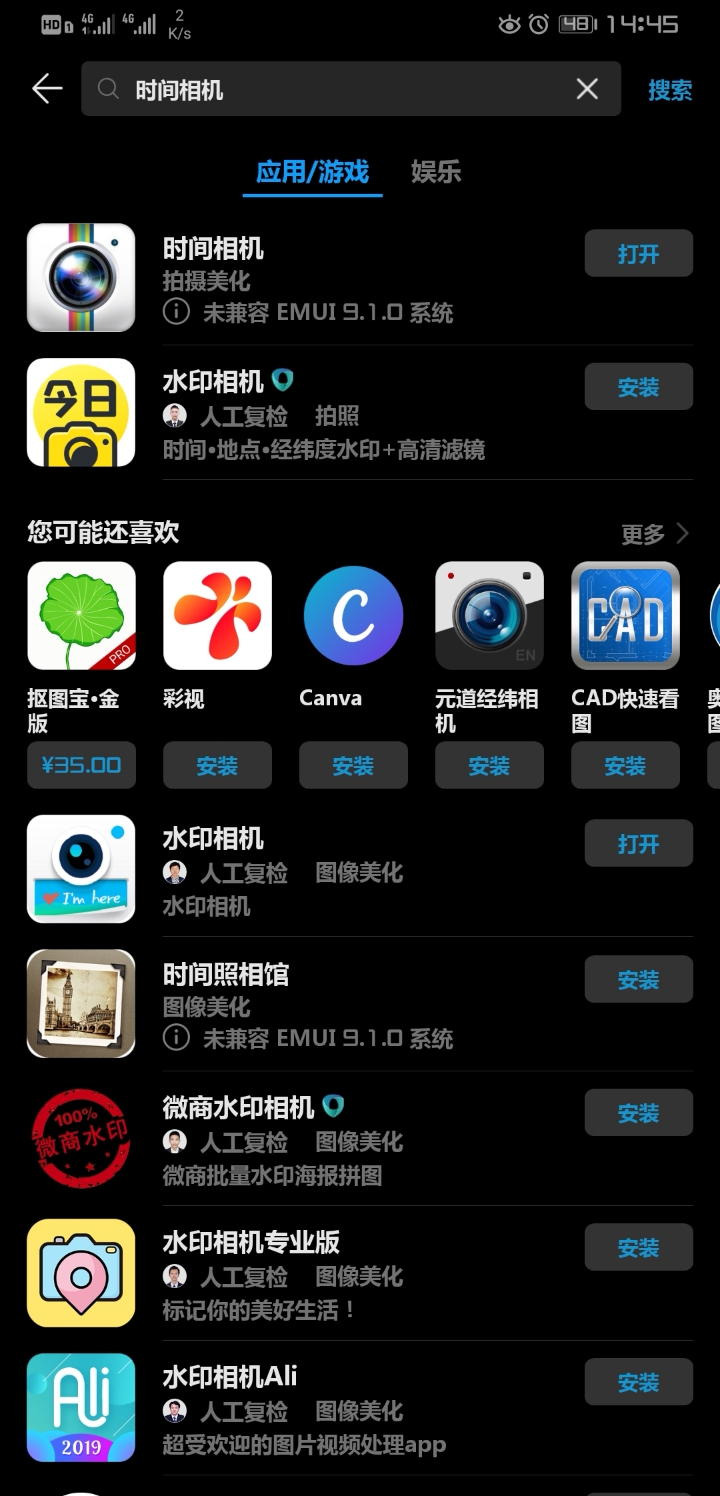Install CAD快速看图
The height and width of the screenshot is (1496, 720).
pyautogui.click(x=625, y=765)
